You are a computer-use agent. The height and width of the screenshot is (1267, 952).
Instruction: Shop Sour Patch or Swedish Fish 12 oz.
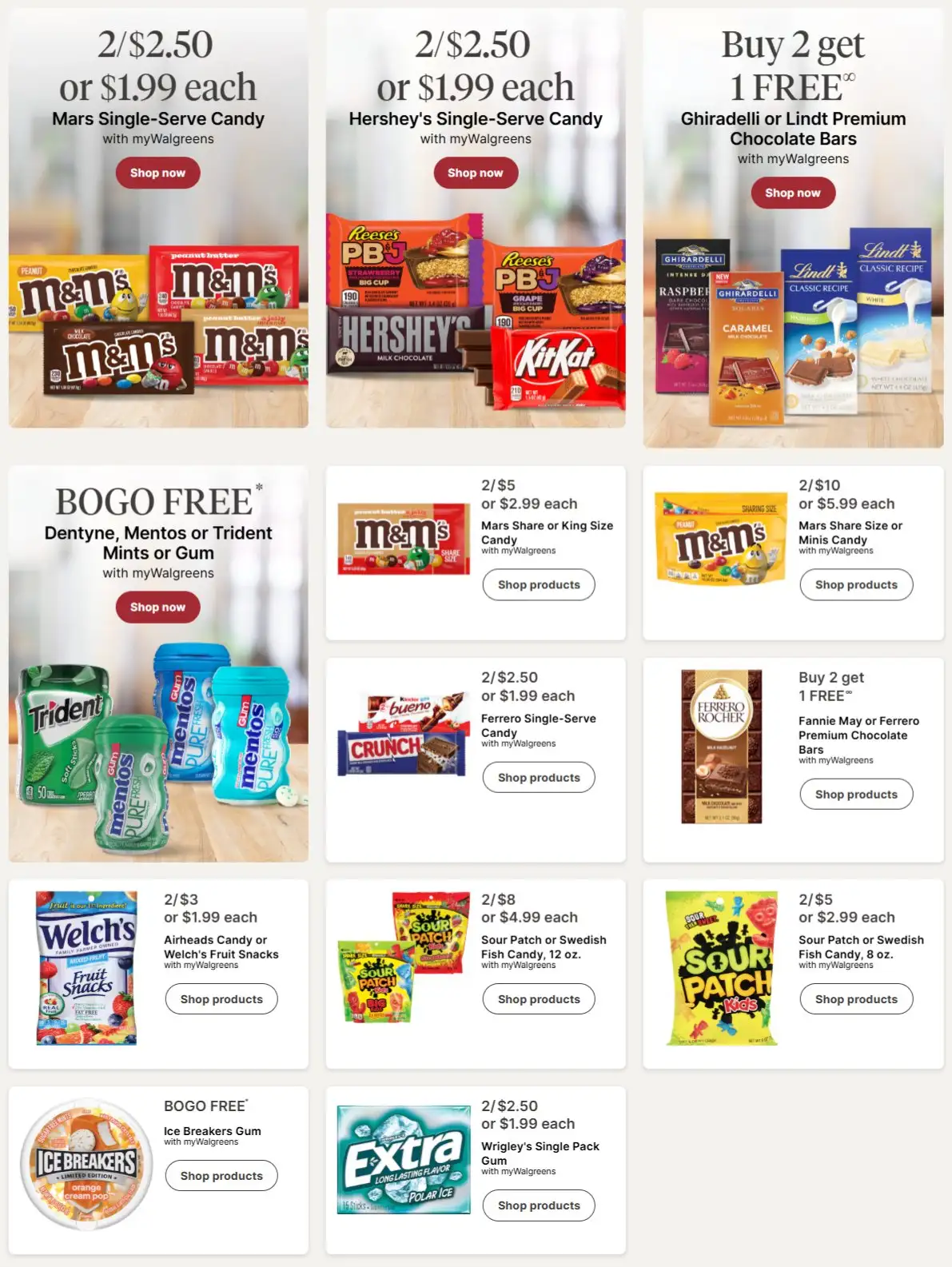click(x=538, y=998)
